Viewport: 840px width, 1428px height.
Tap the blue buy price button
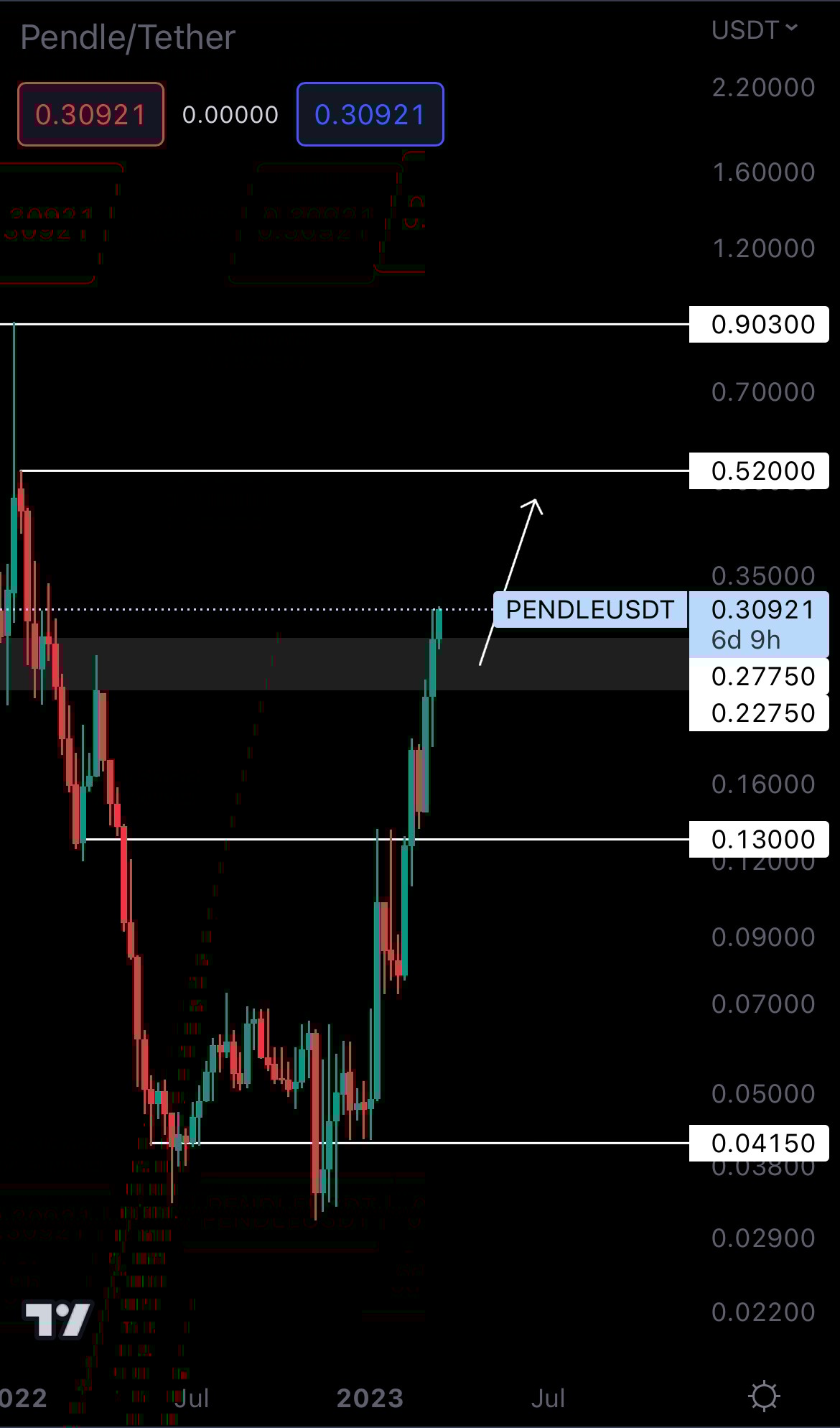(x=370, y=115)
